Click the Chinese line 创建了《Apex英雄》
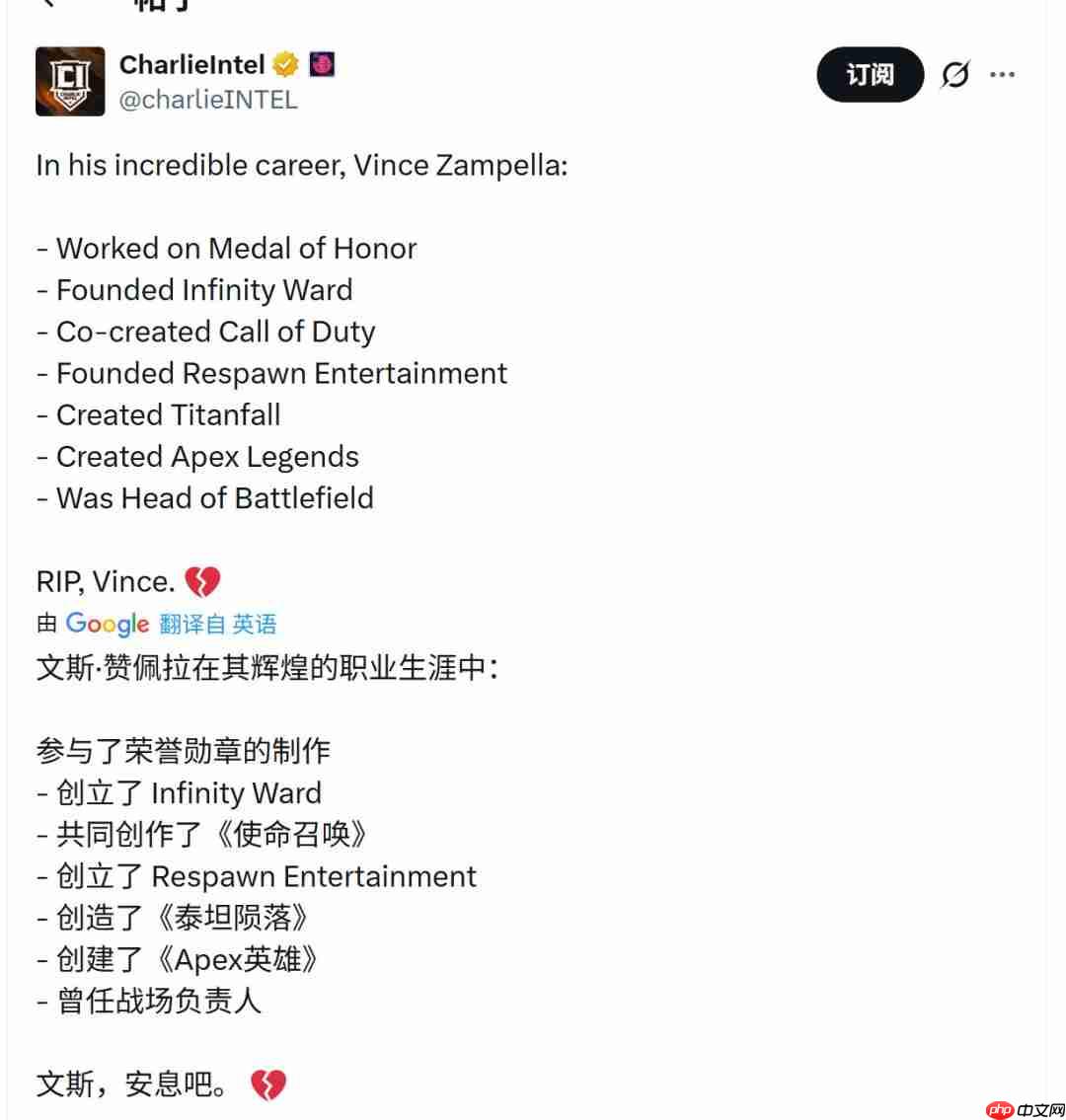 coord(176,959)
